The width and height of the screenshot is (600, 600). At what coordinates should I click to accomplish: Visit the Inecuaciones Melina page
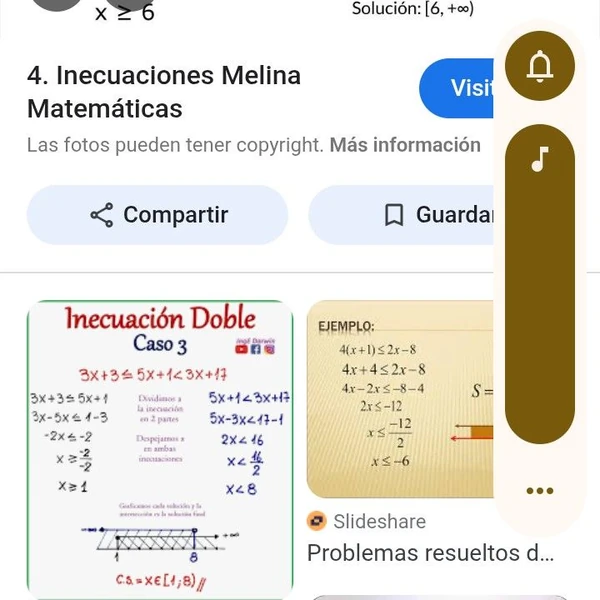pyautogui.click(x=462, y=89)
